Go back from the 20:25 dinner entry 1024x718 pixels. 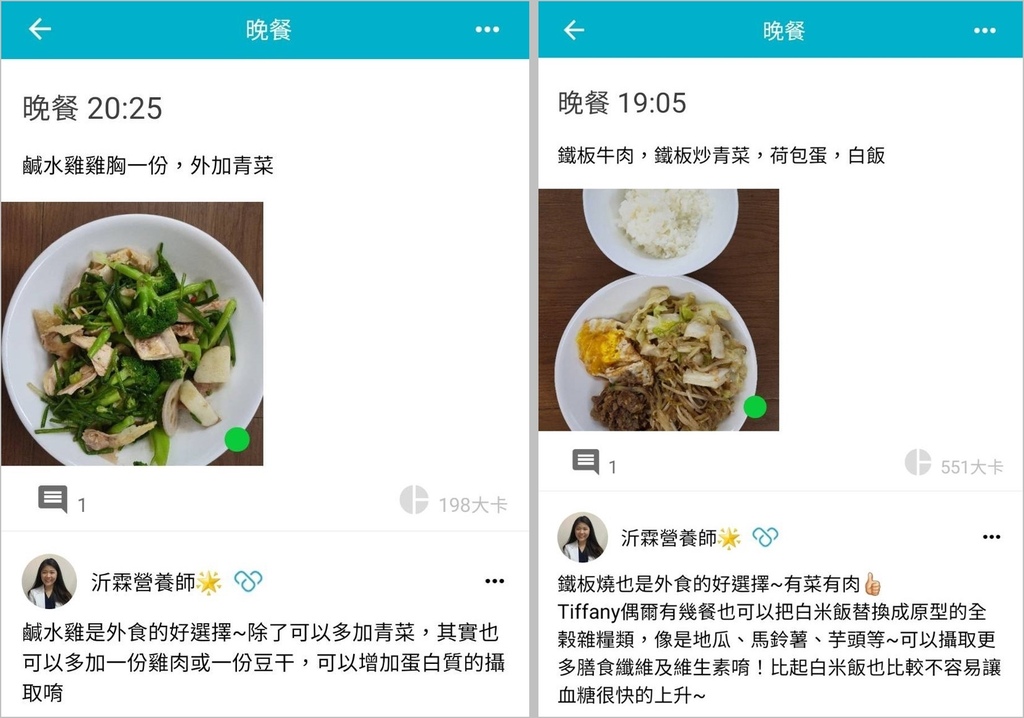pyautogui.click(x=40, y=29)
